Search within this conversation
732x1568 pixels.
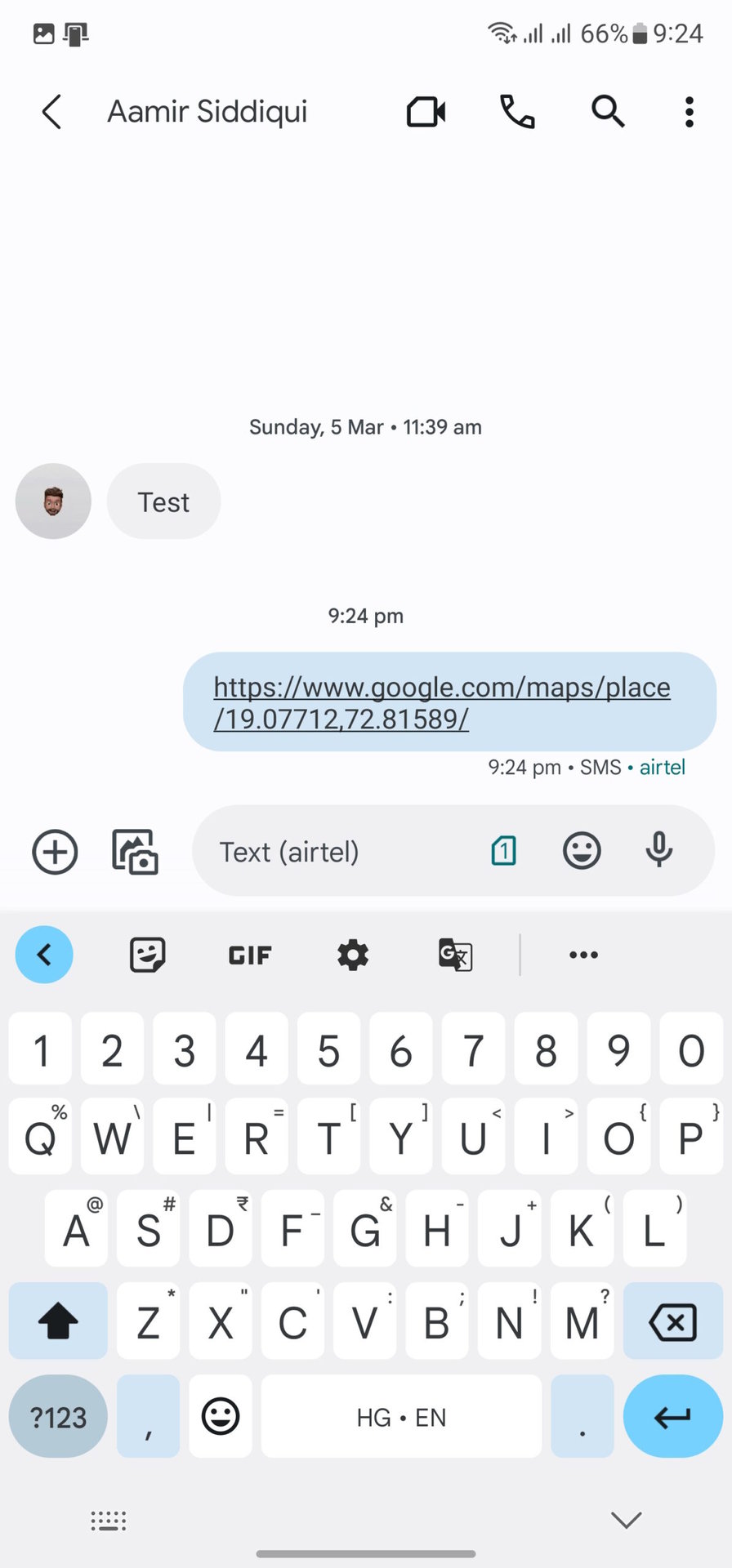point(608,112)
